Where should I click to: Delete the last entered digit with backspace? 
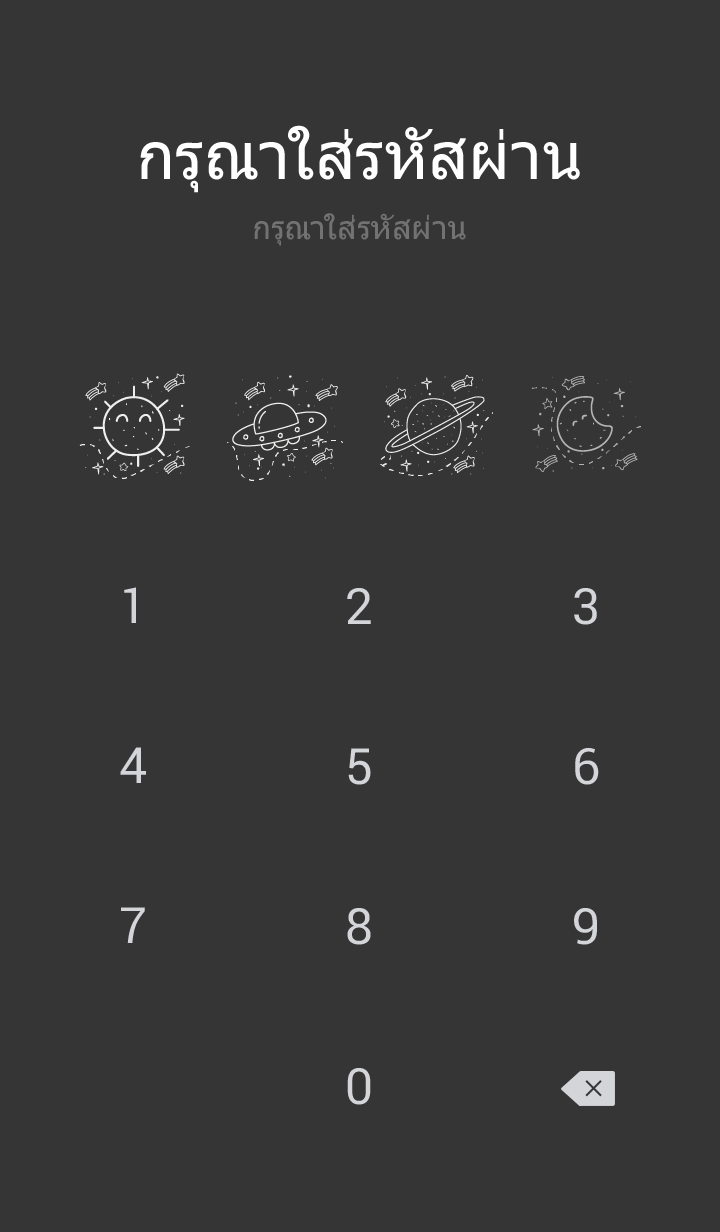[588, 1088]
